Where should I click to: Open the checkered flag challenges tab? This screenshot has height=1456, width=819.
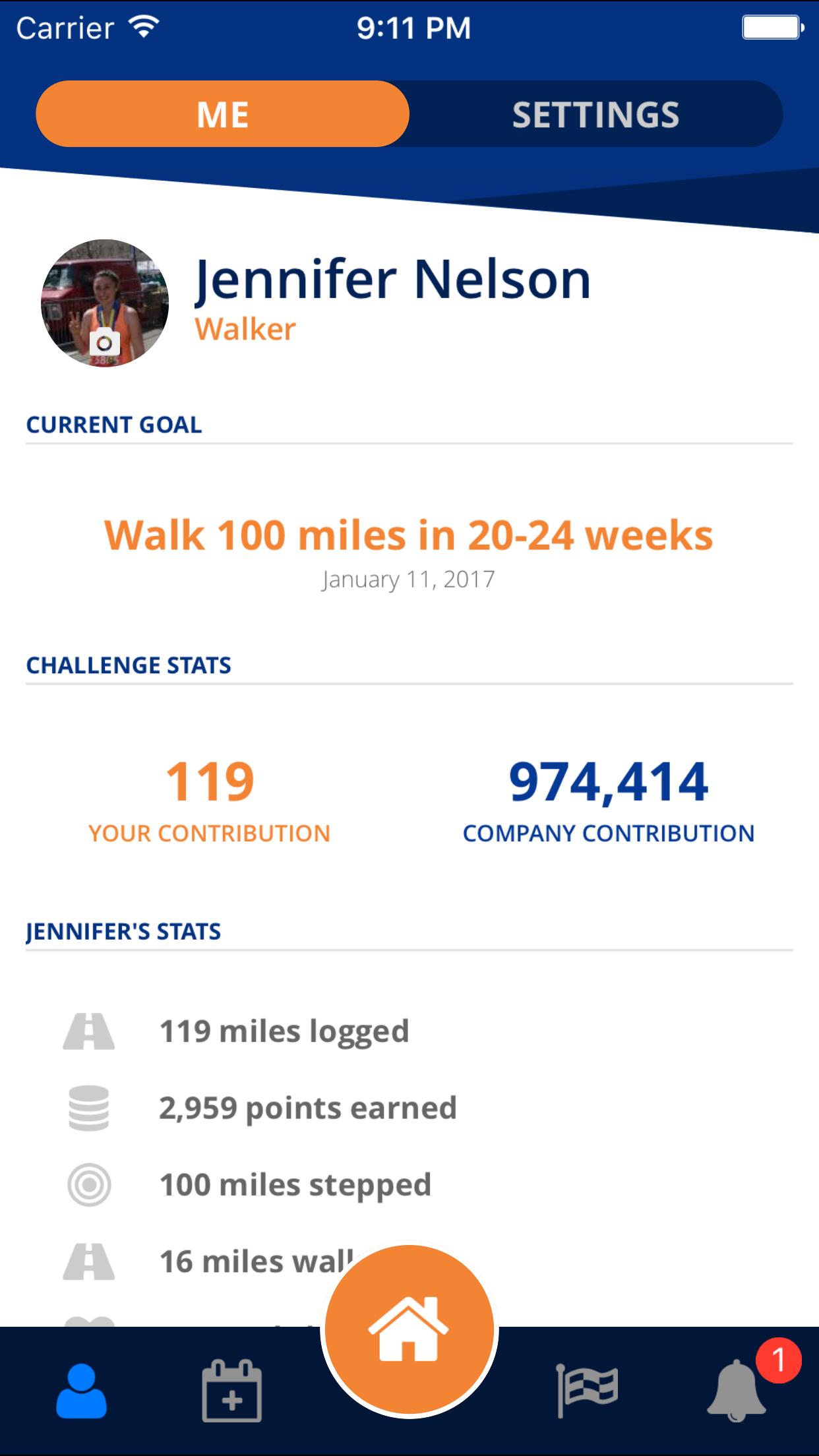click(587, 1391)
